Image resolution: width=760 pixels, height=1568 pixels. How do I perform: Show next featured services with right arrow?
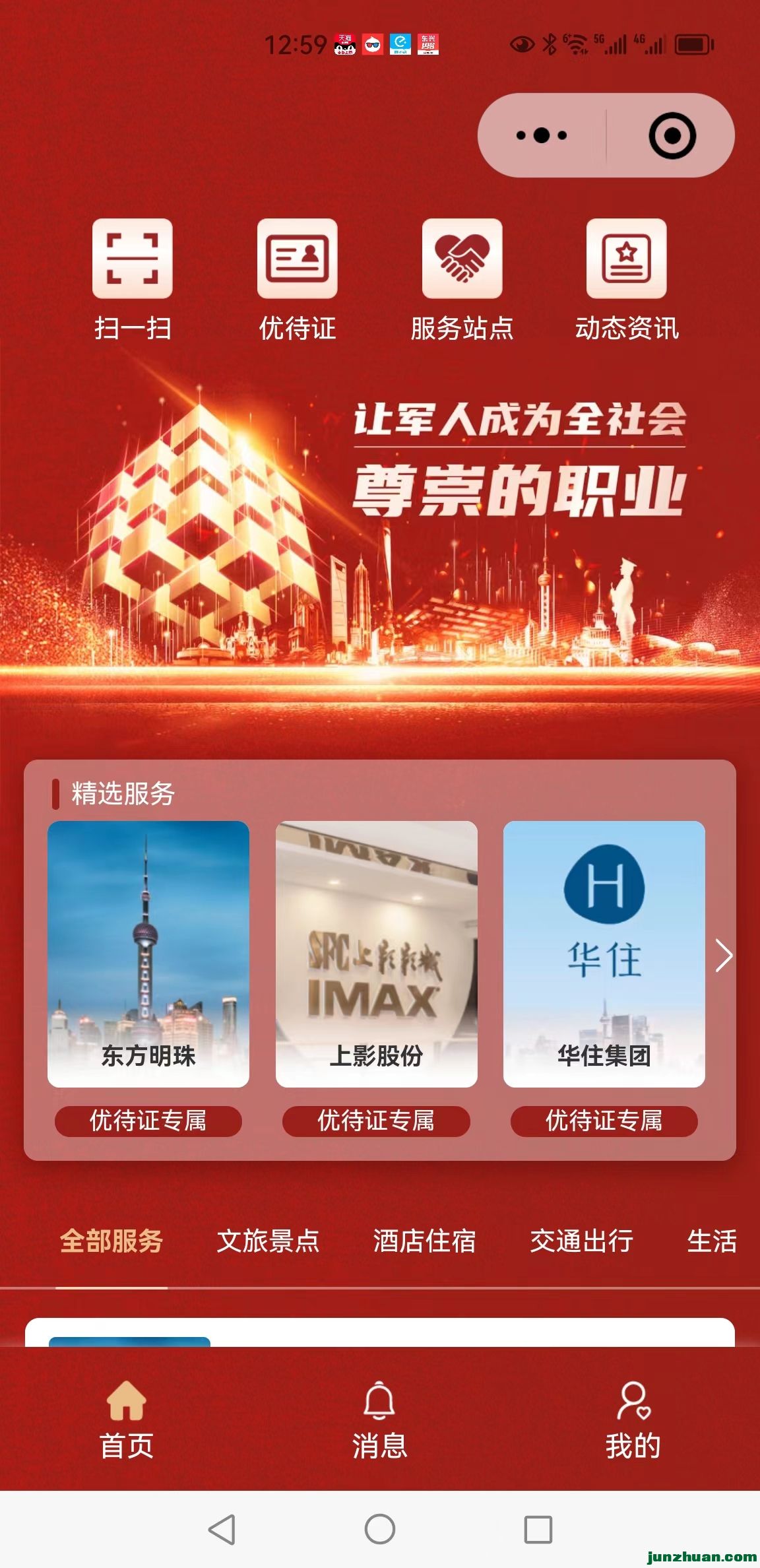coord(724,956)
